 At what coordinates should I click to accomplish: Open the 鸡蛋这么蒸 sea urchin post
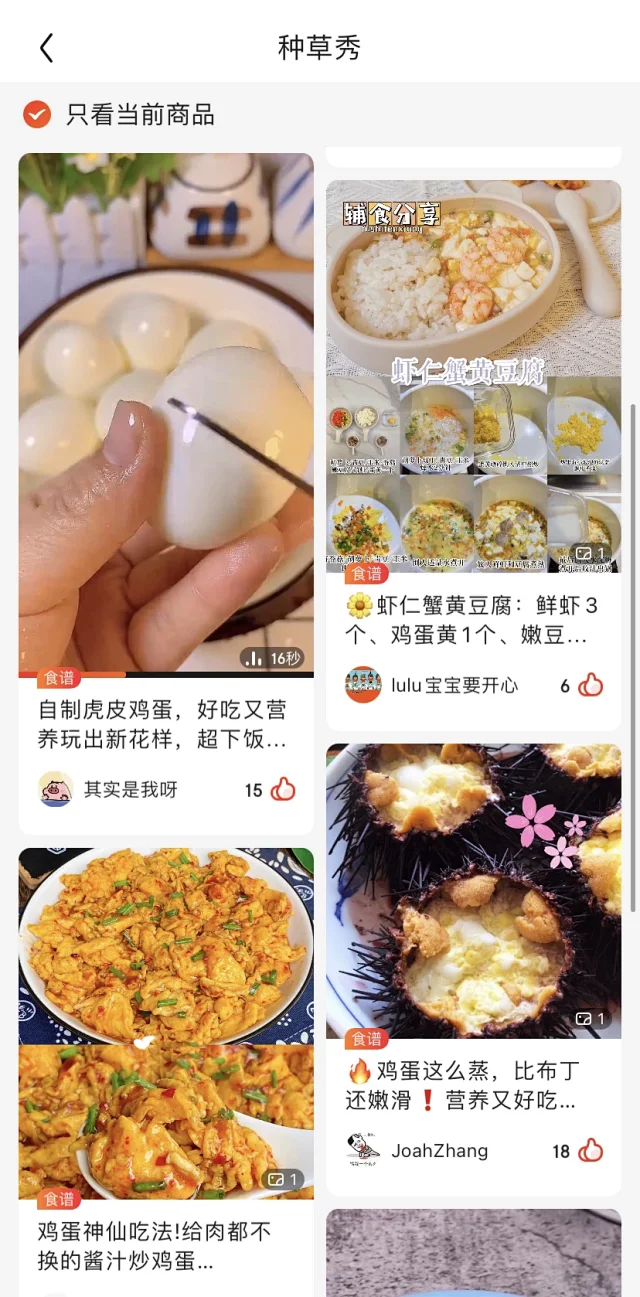click(473, 890)
